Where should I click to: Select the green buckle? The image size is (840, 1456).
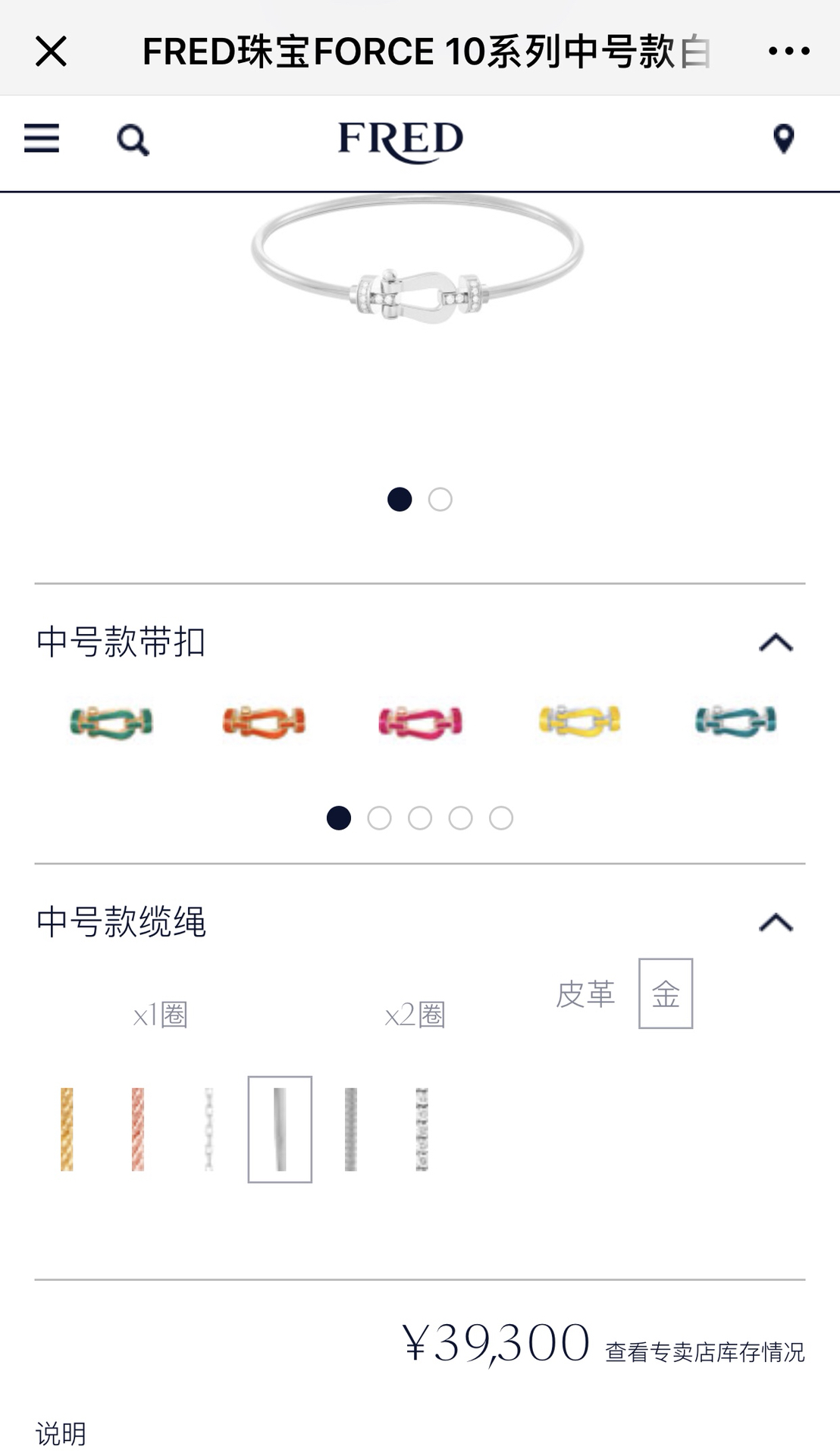111,721
